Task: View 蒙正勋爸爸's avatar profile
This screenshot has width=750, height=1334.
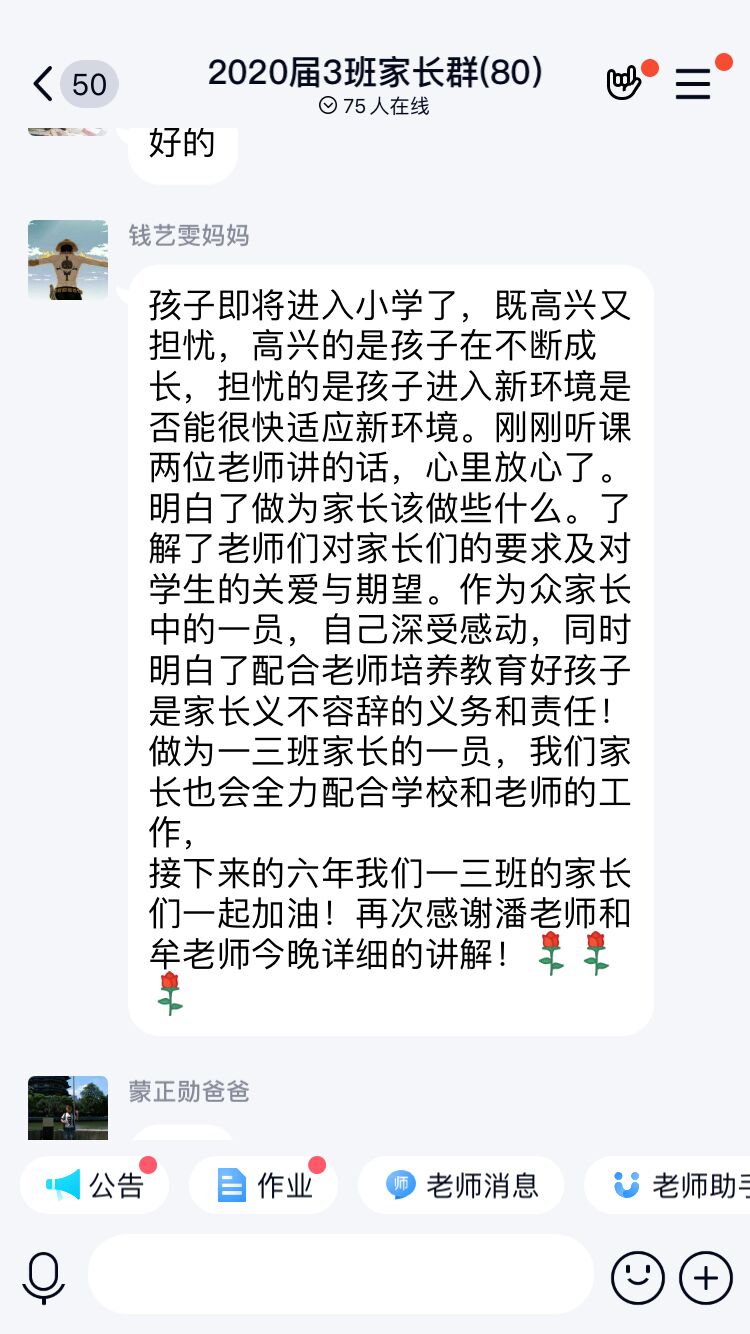Action: (x=68, y=1108)
